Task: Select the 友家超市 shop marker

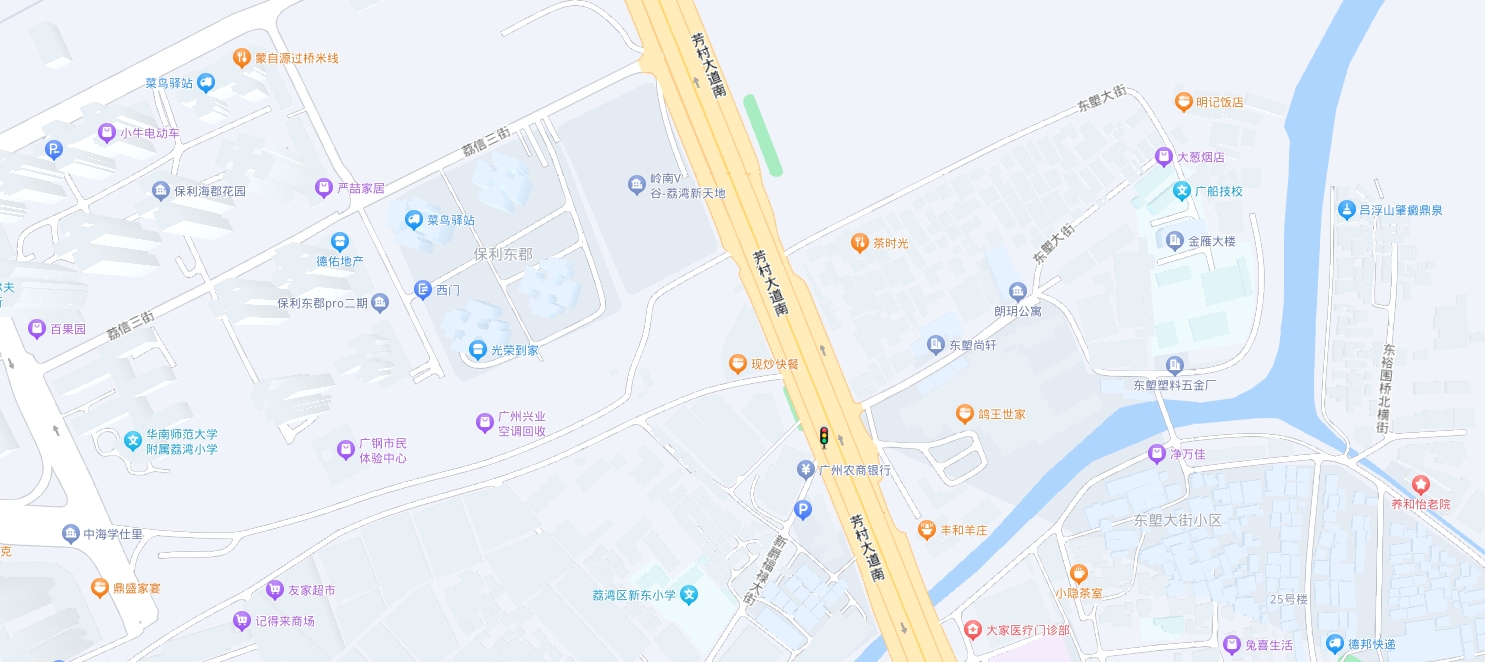Action: [x=275, y=590]
